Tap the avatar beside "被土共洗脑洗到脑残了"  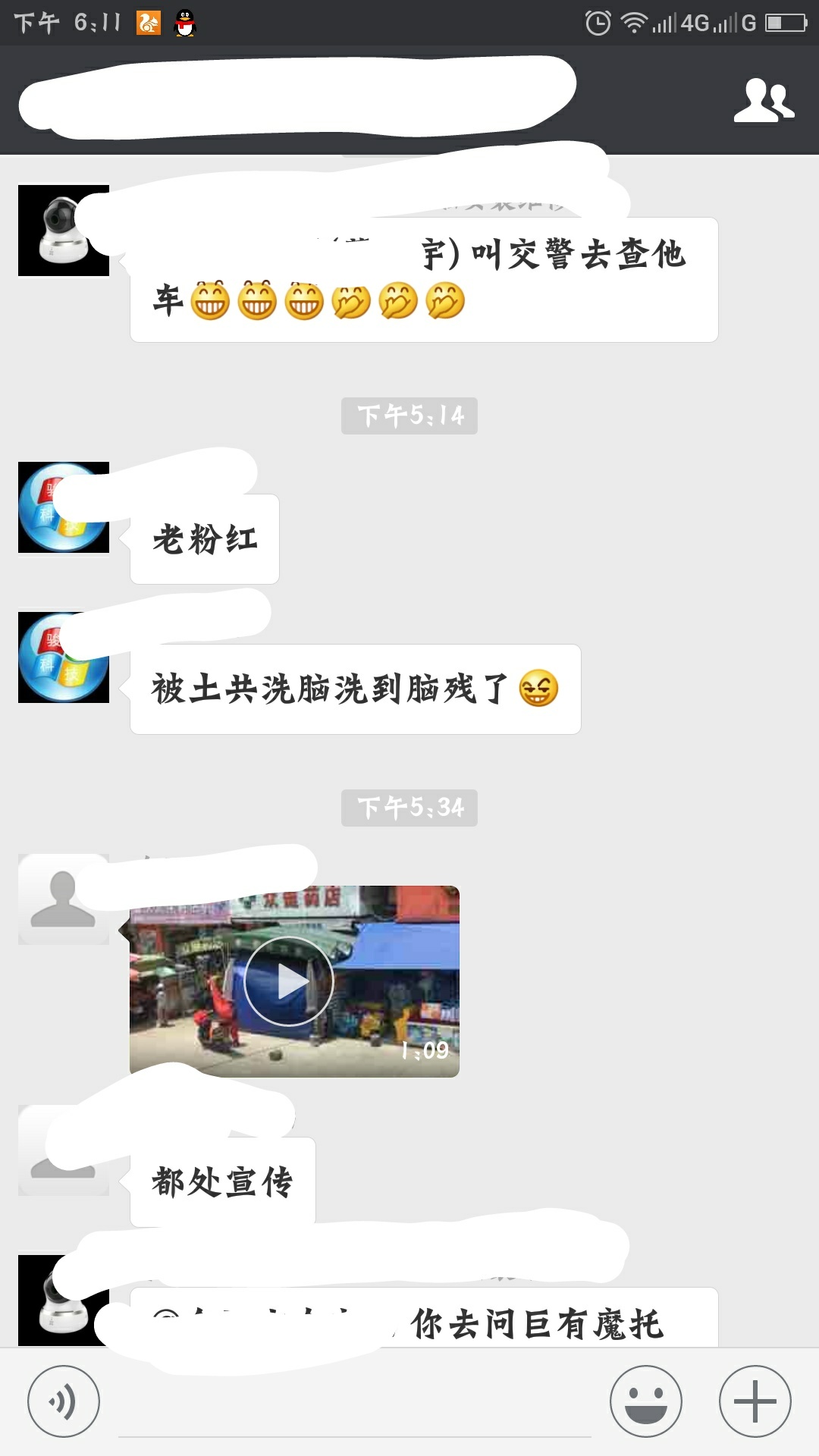(x=63, y=657)
